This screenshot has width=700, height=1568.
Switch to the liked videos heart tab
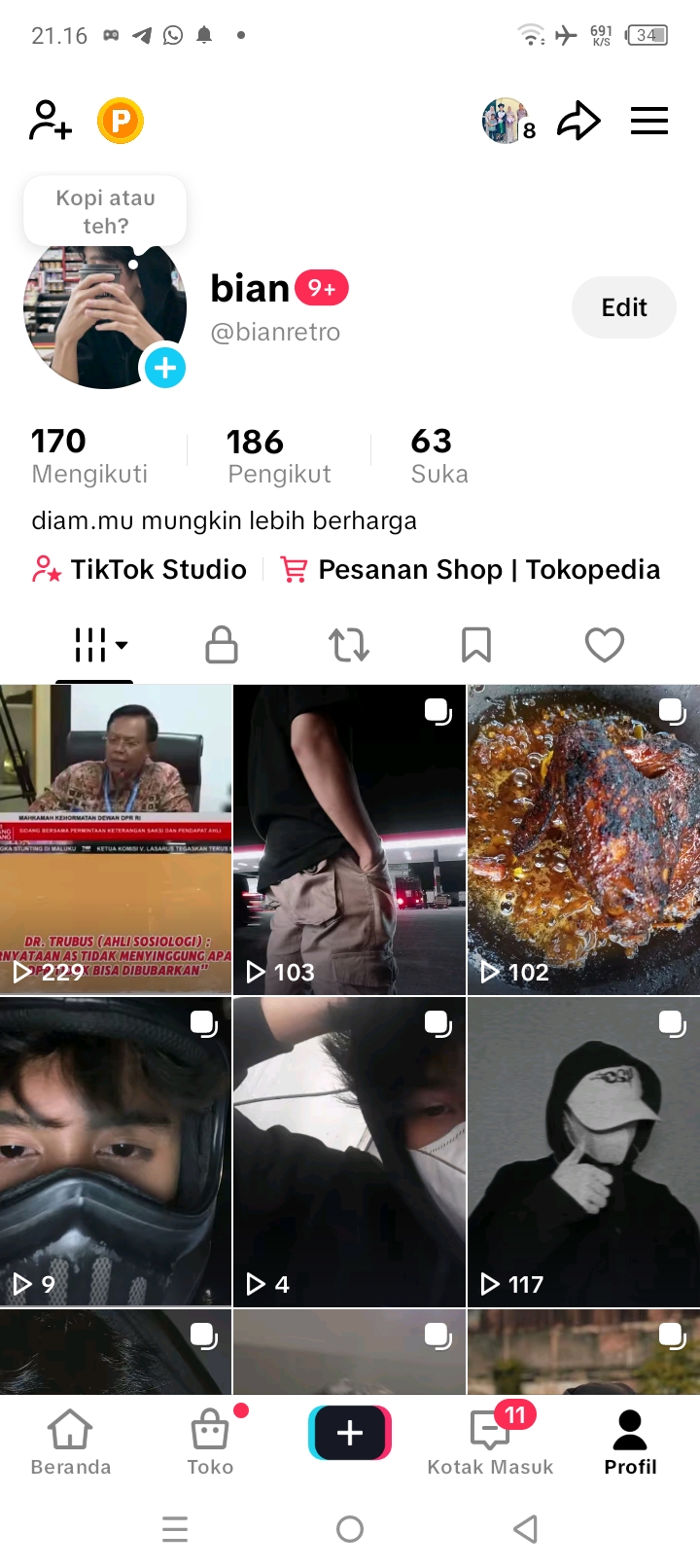pos(604,645)
